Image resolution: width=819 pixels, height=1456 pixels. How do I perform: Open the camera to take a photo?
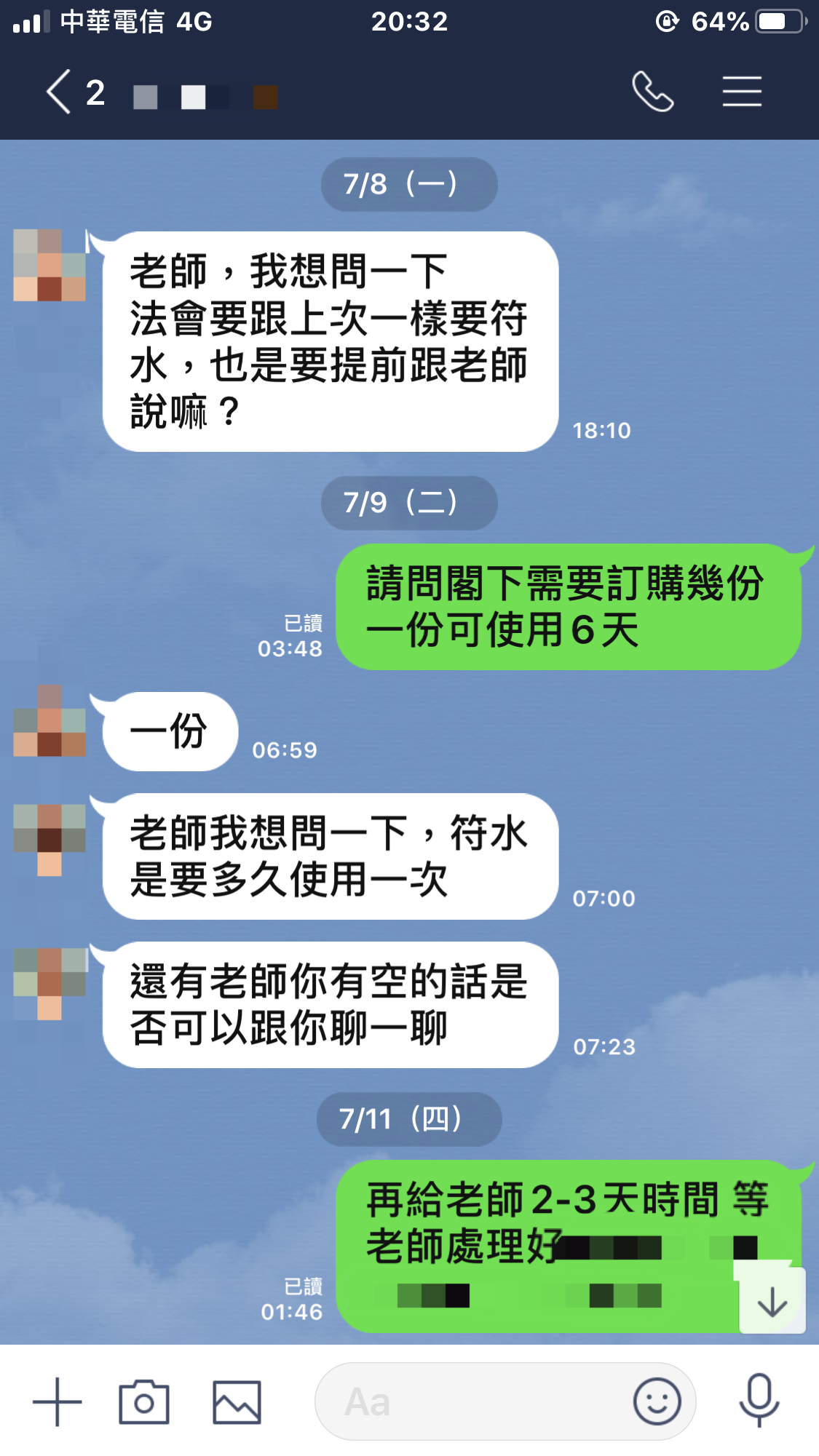coord(144,1401)
